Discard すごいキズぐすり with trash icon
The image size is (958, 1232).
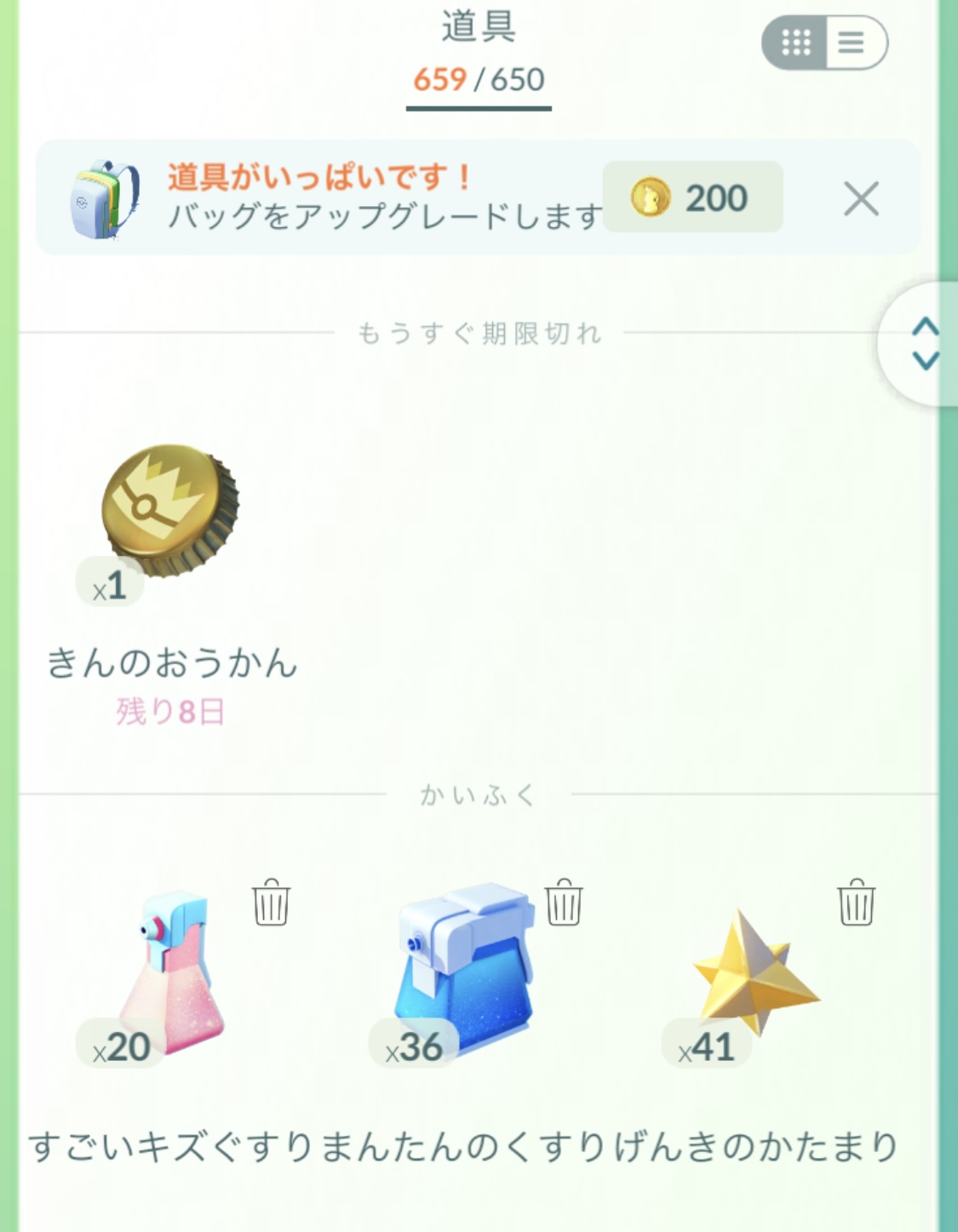(x=271, y=903)
